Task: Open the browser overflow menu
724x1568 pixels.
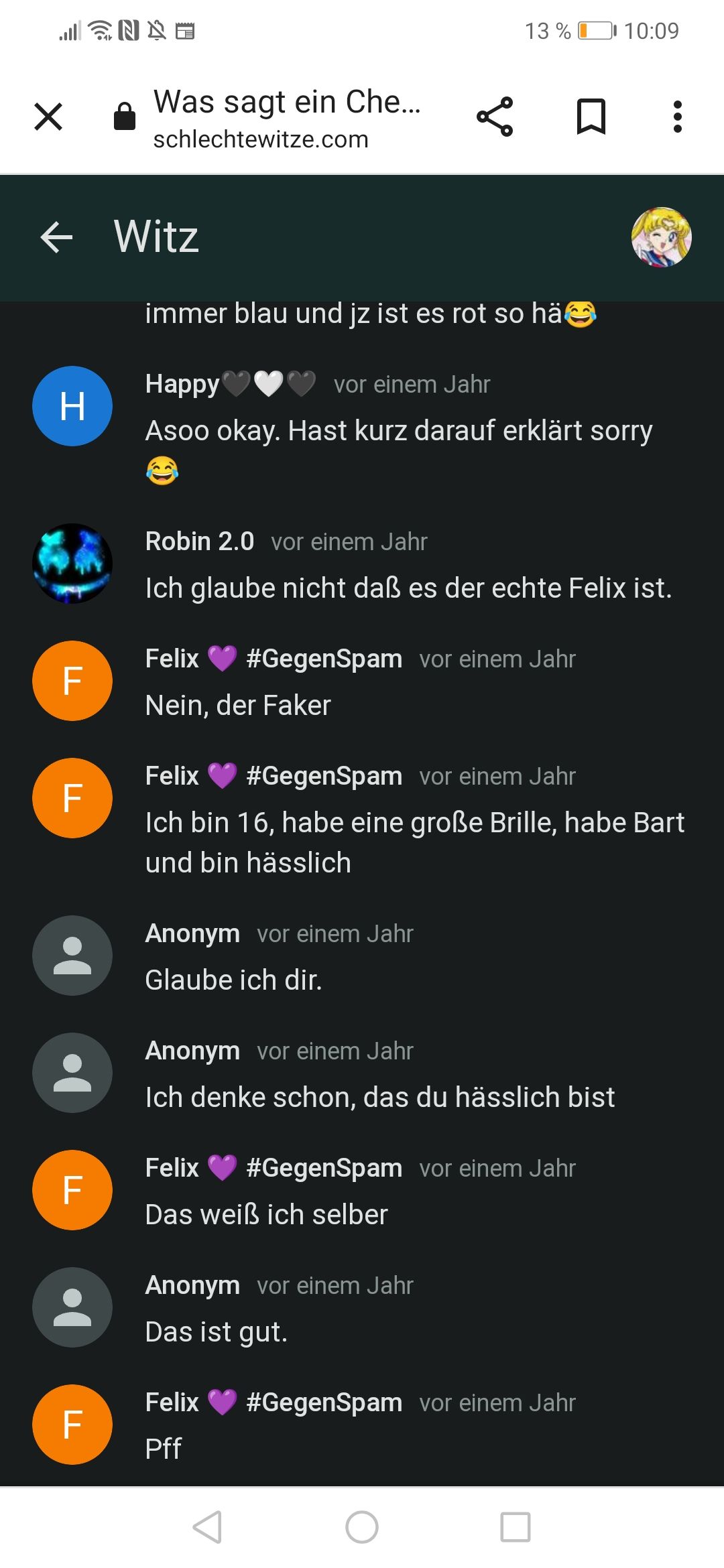Action: 677,117
